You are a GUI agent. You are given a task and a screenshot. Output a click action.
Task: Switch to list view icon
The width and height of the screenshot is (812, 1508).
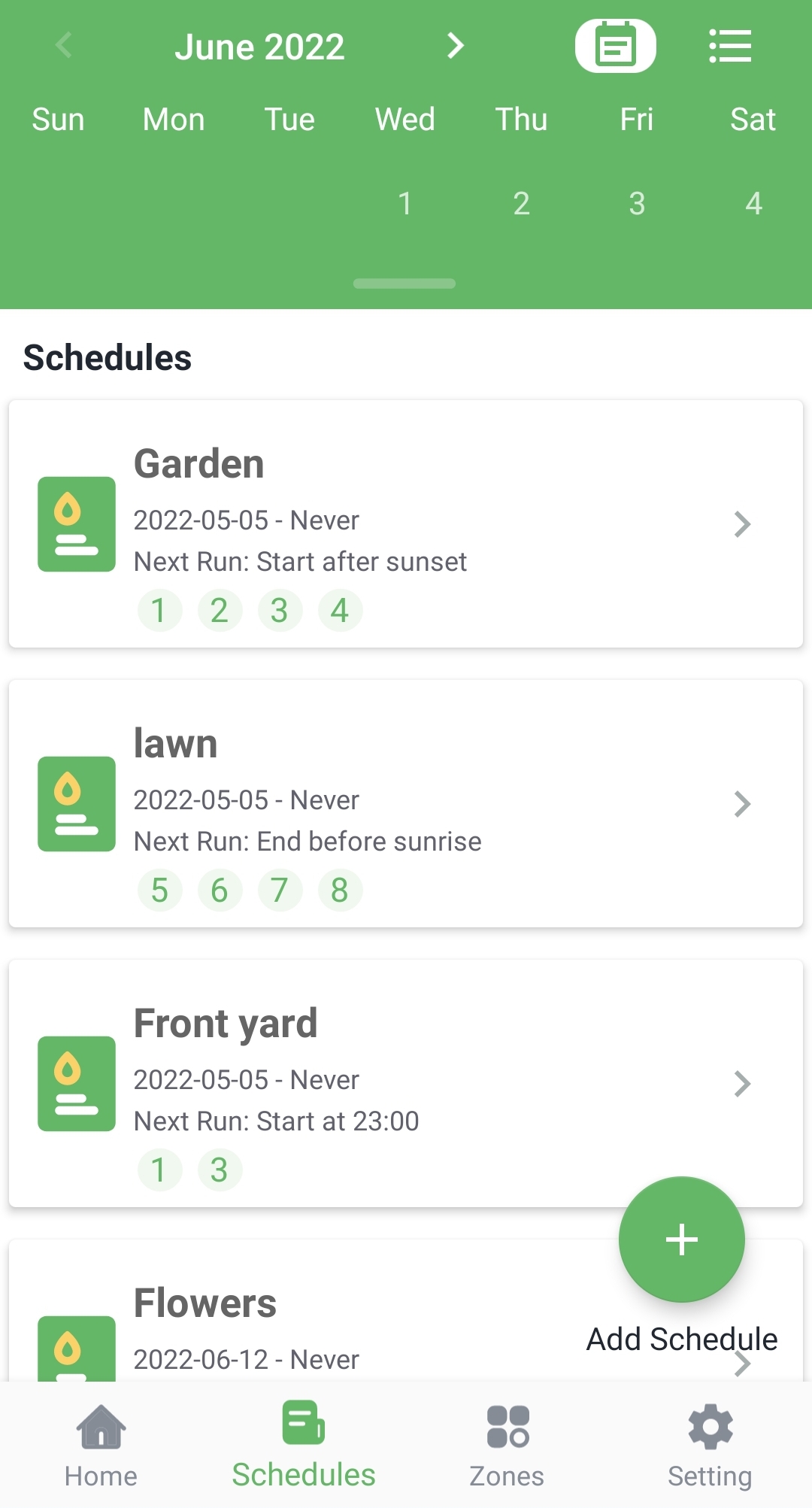(730, 46)
